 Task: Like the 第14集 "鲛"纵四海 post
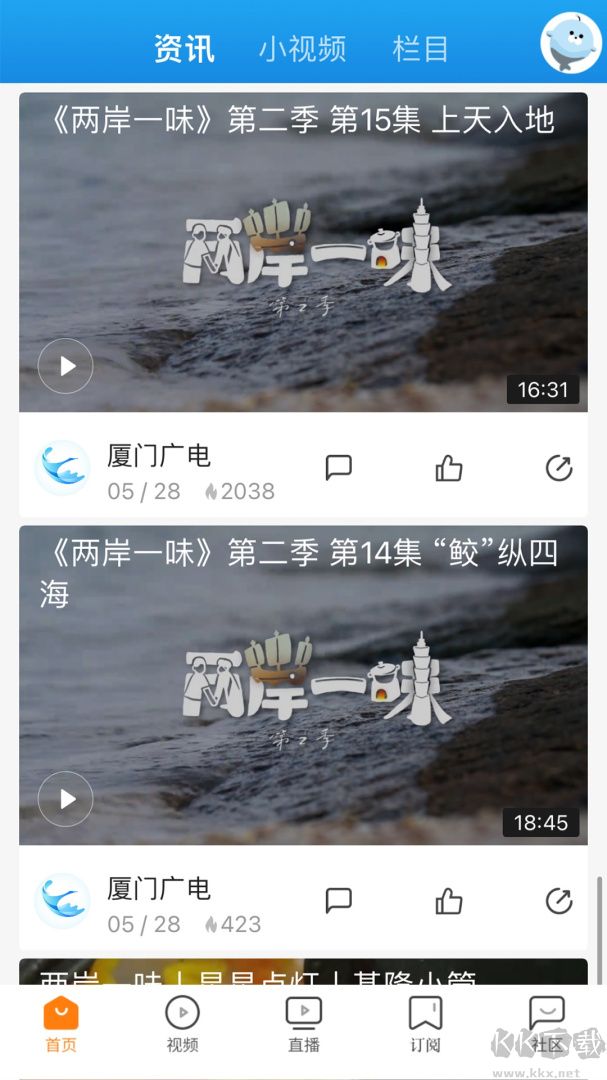pyautogui.click(x=449, y=901)
